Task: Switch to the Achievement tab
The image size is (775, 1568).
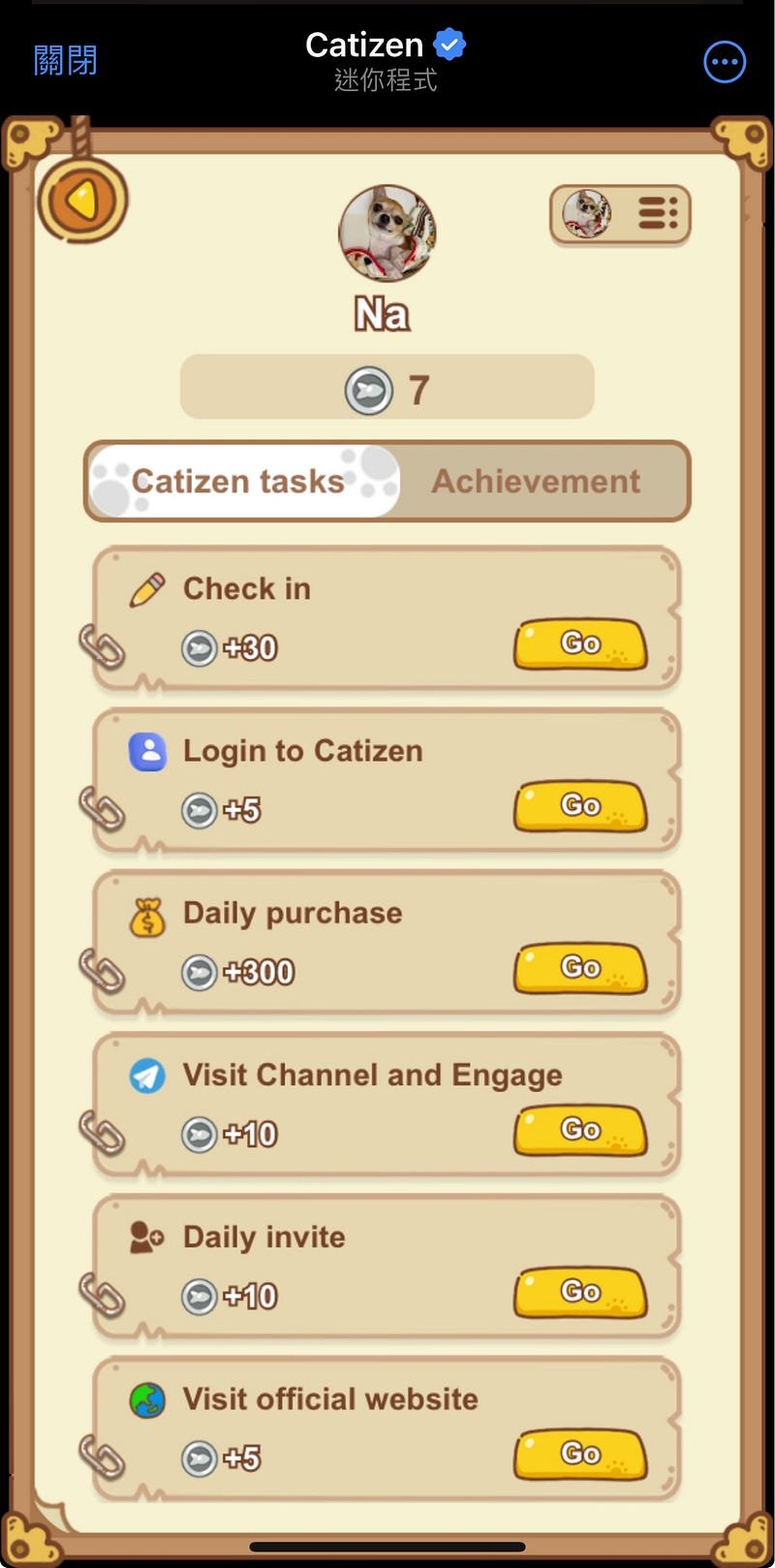Action: tap(536, 482)
